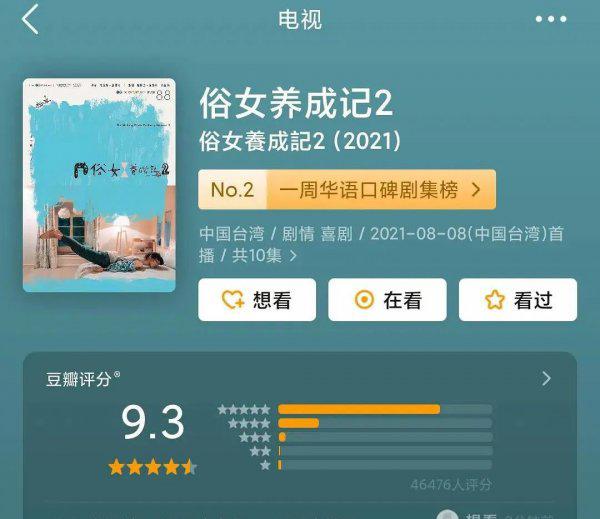The width and height of the screenshot is (600, 519).
Task: Mark the show as 想看
Action: (257, 300)
